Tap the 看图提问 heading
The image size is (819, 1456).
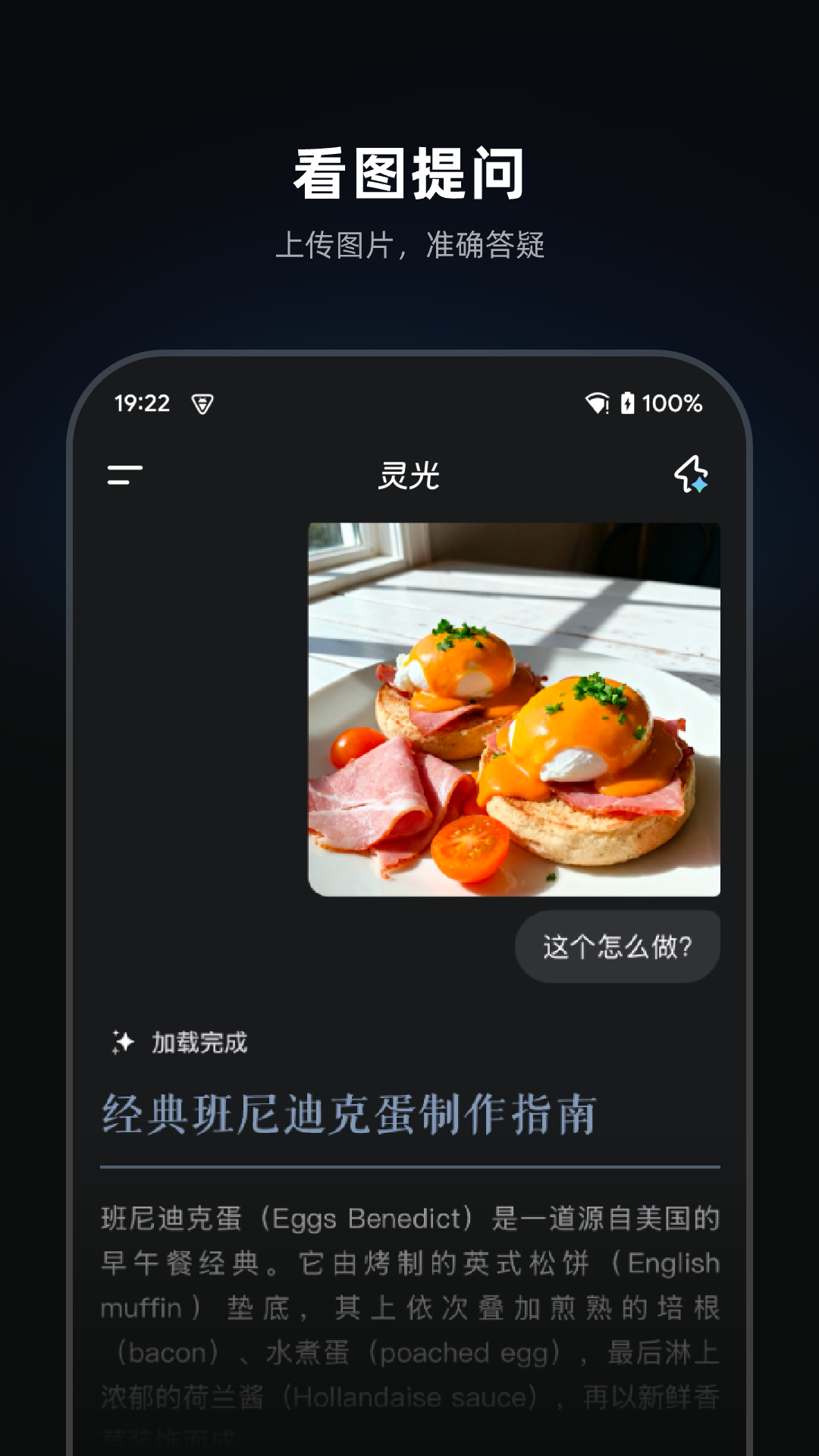point(409,172)
